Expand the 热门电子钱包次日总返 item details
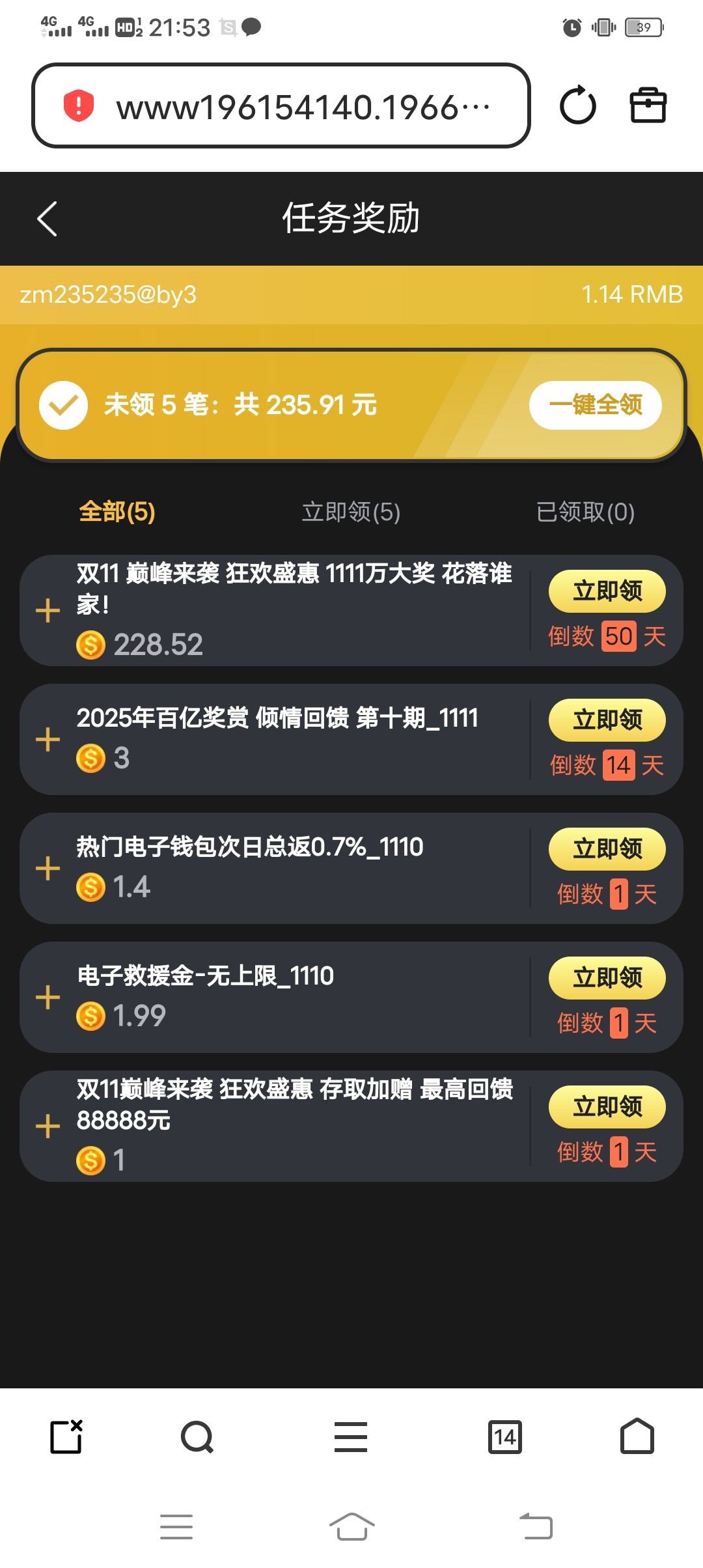 click(48, 868)
